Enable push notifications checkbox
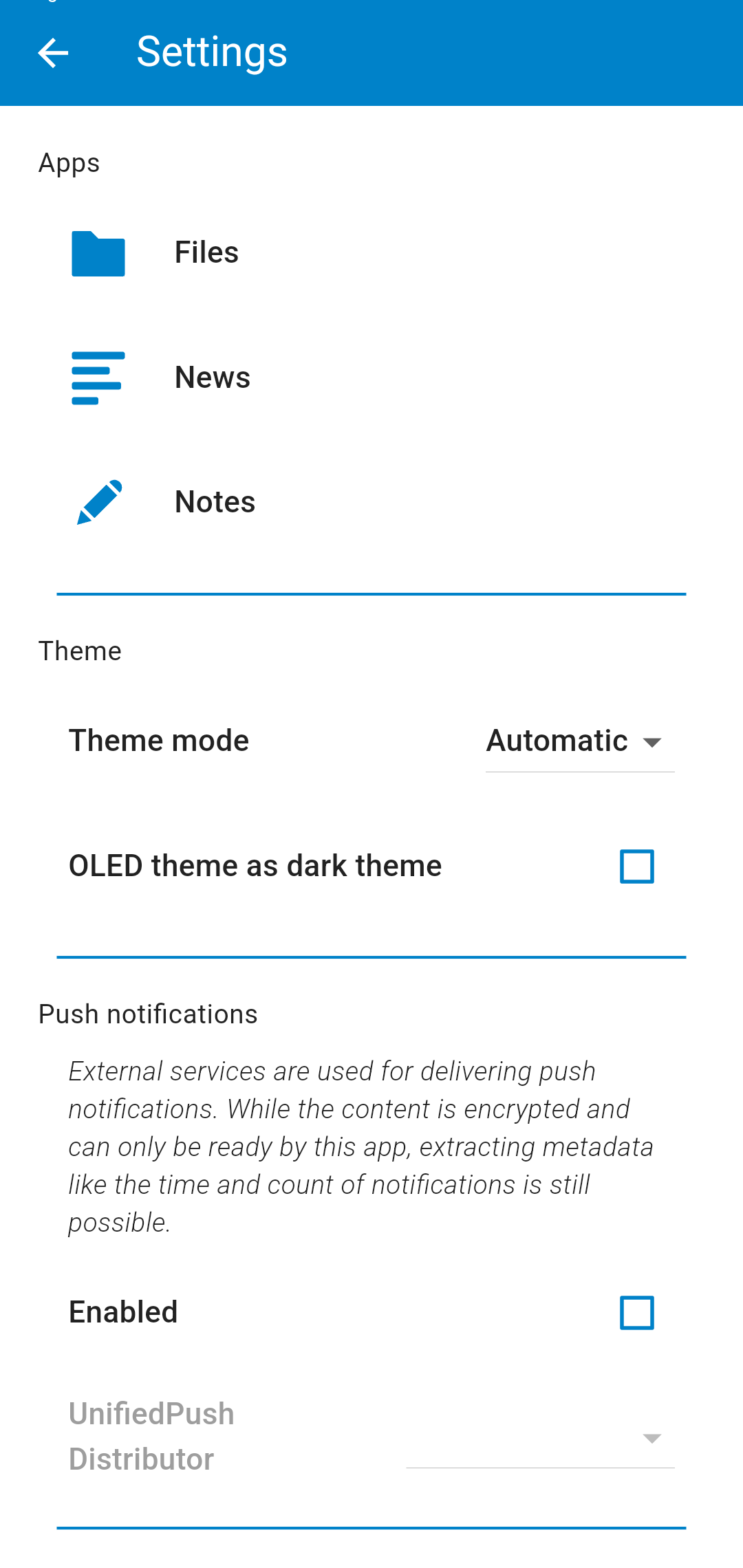The image size is (743, 1568). click(x=637, y=1313)
